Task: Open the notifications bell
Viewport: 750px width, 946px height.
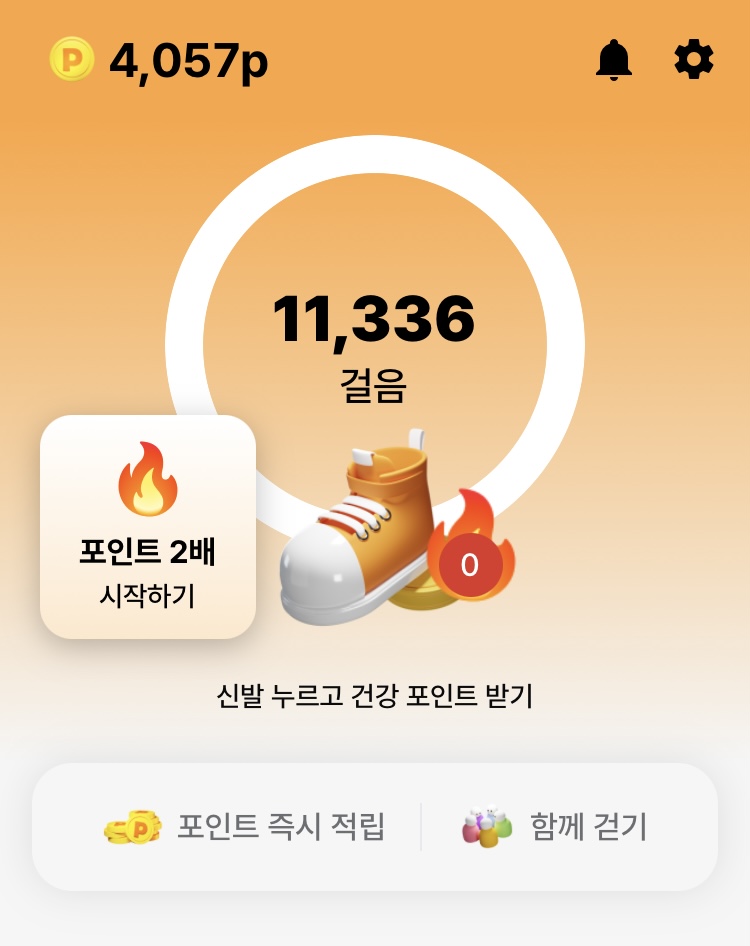Action: point(614,61)
